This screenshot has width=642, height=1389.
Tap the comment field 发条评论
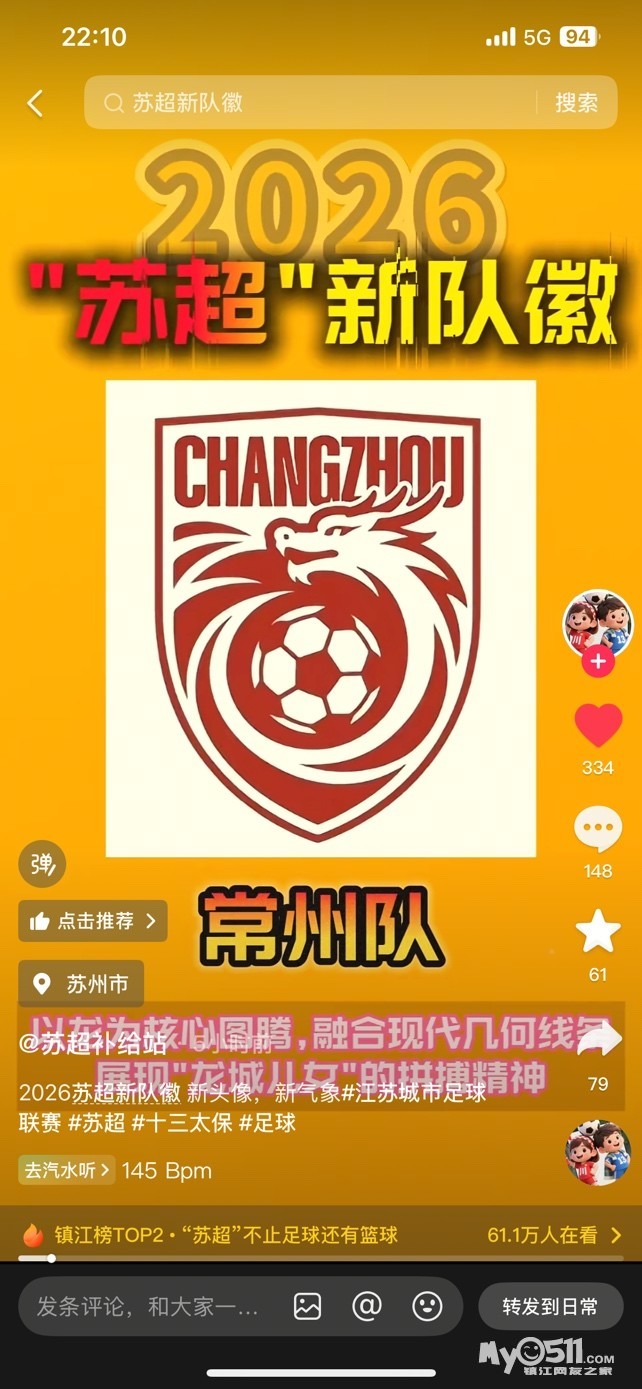[x=148, y=1306]
